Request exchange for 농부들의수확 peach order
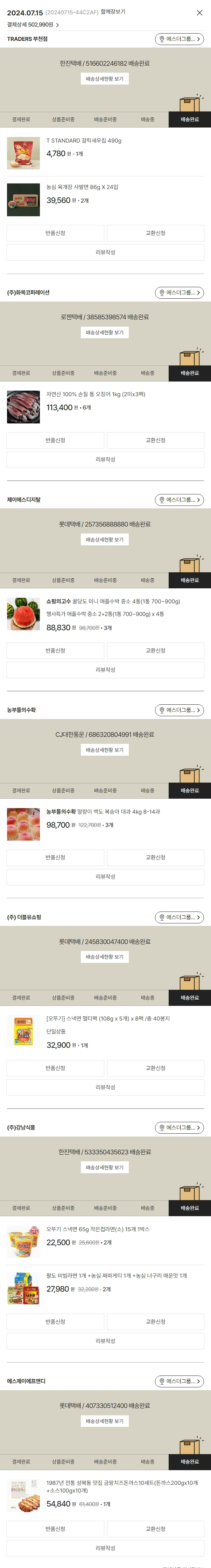211x1568 pixels. pos(155,858)
